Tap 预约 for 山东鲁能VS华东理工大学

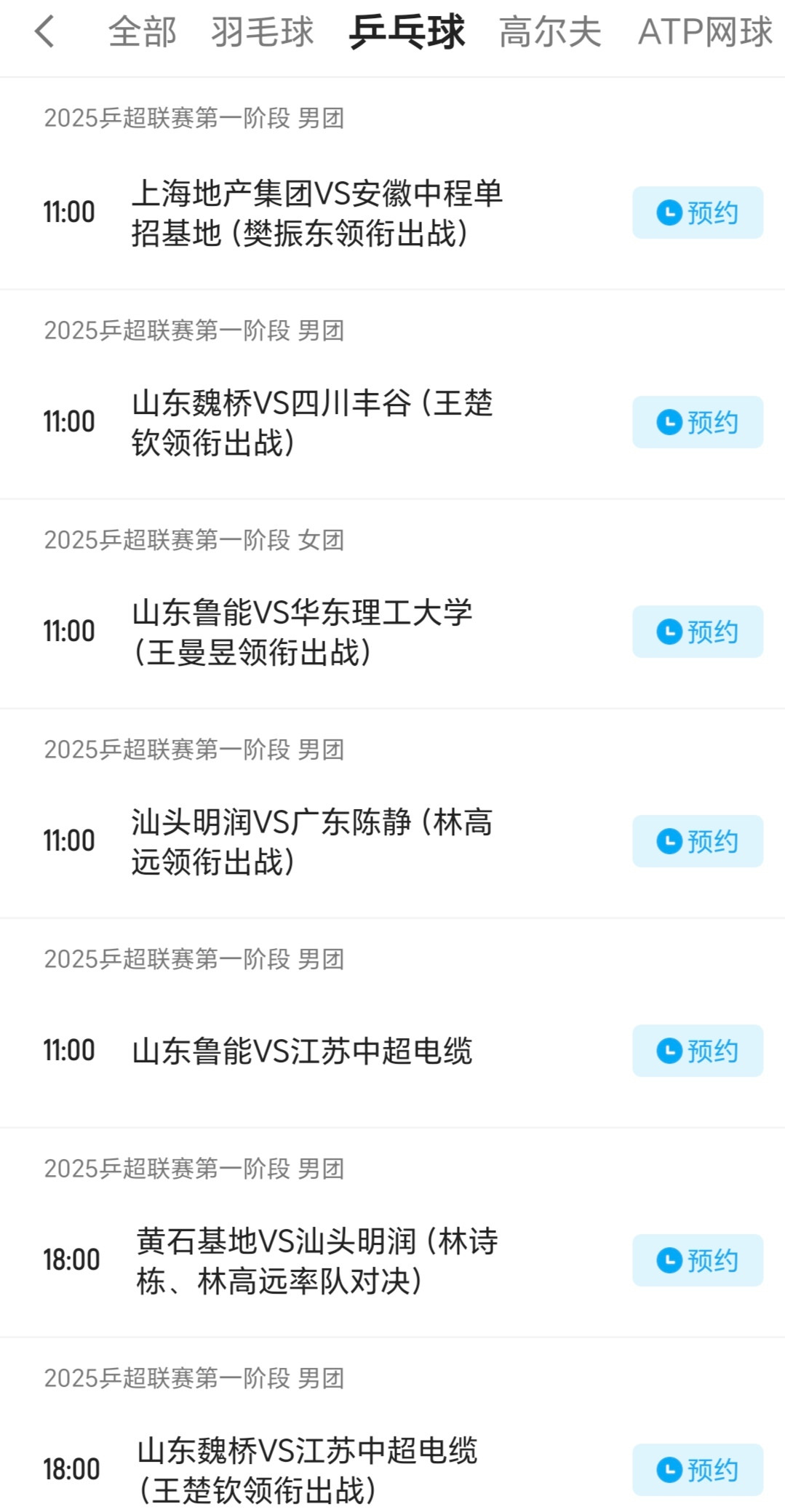click(697, 632)
